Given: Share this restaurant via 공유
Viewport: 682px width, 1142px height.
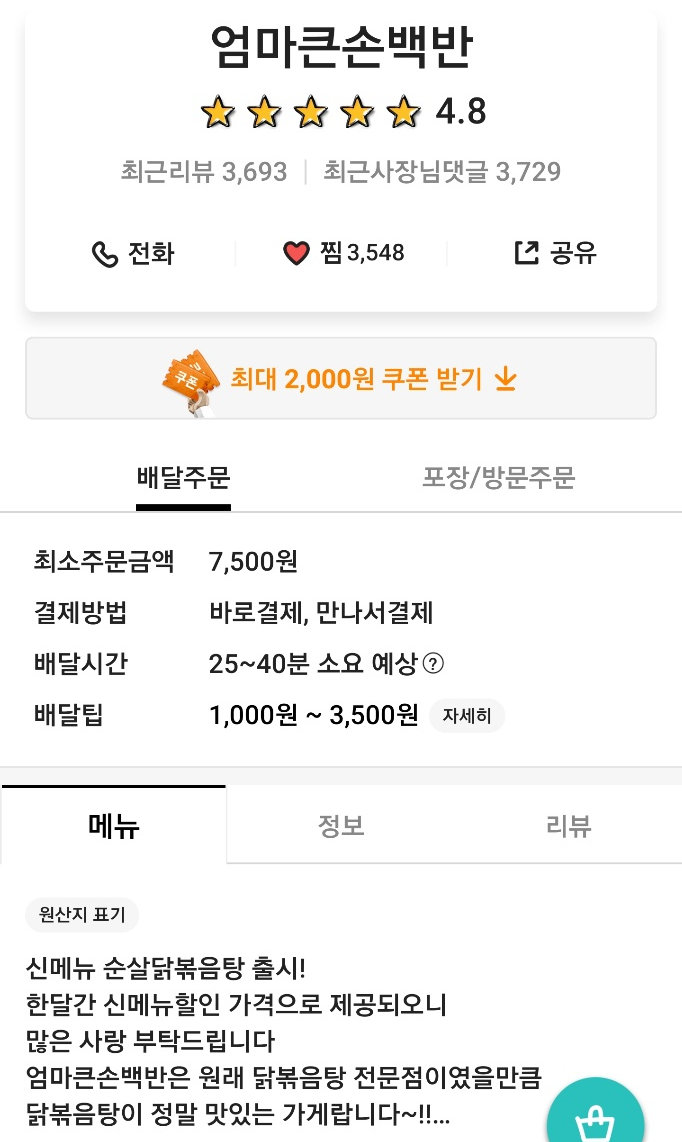Looking at the screenshot, I should (x=555, y=253).
